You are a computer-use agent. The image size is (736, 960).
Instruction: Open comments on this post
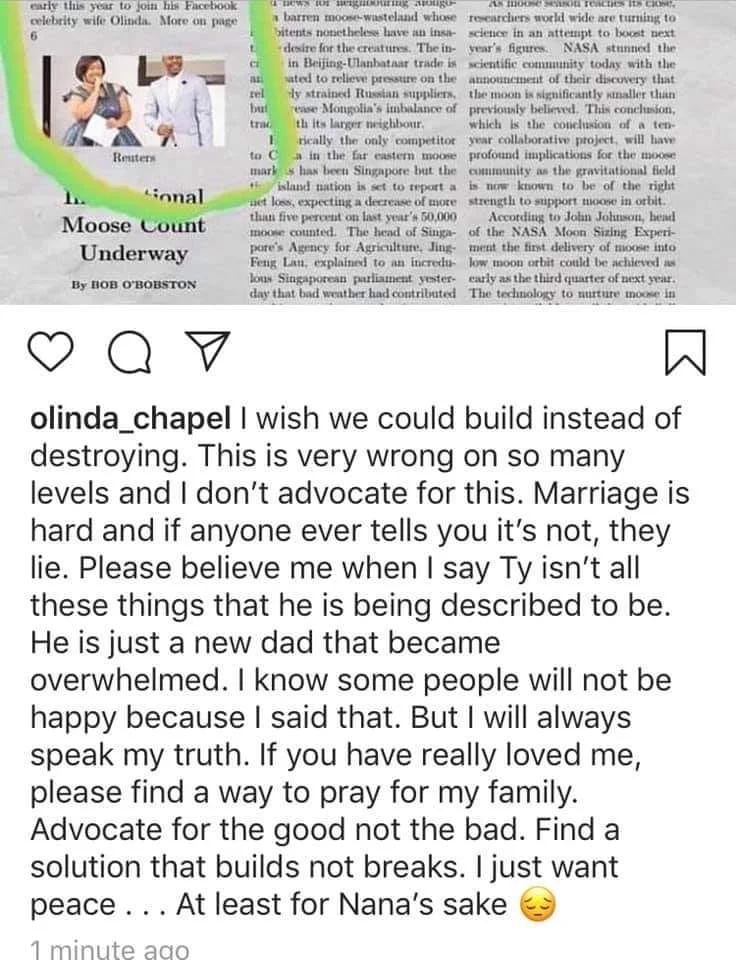[130, 351]
